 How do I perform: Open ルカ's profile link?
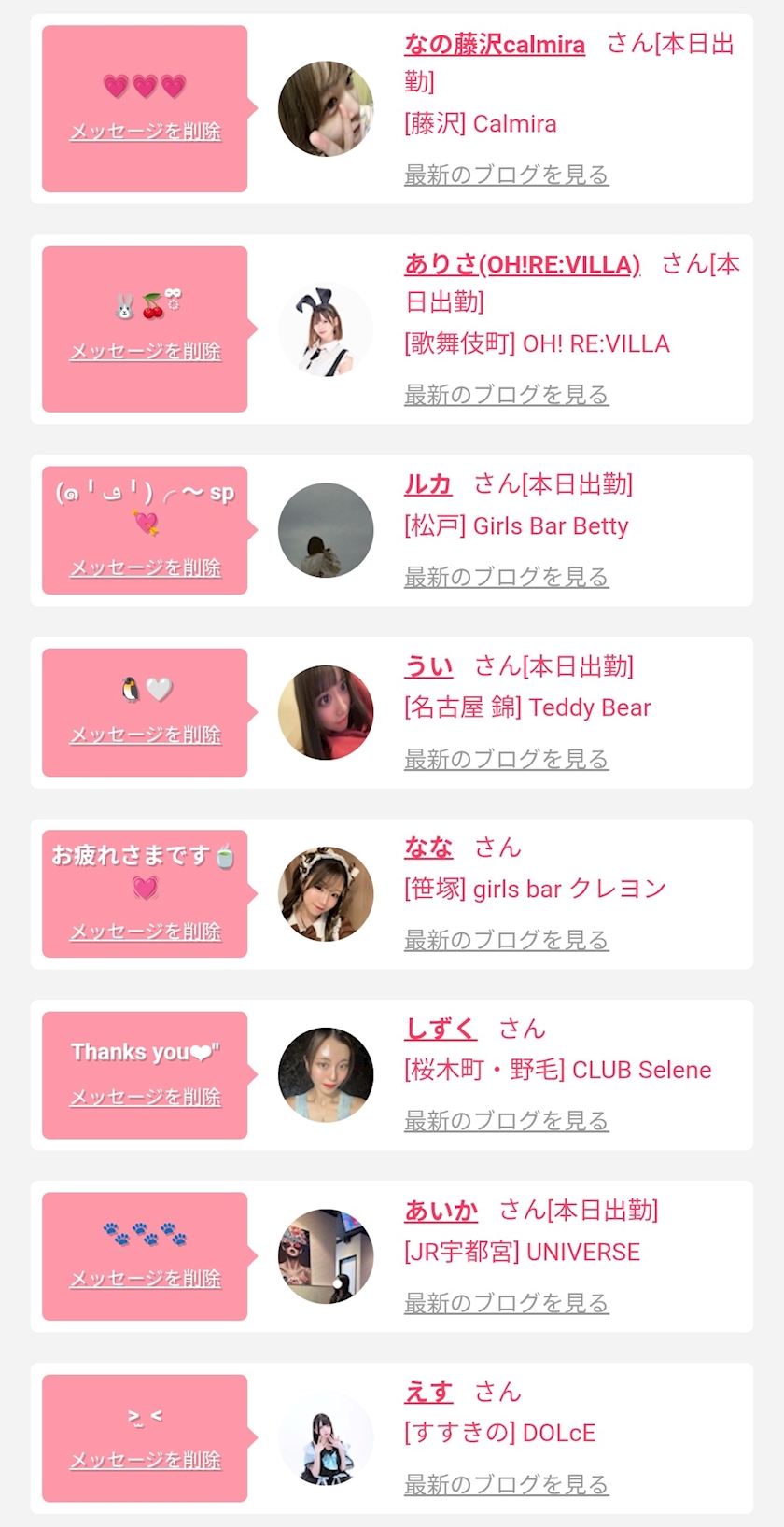427,484
